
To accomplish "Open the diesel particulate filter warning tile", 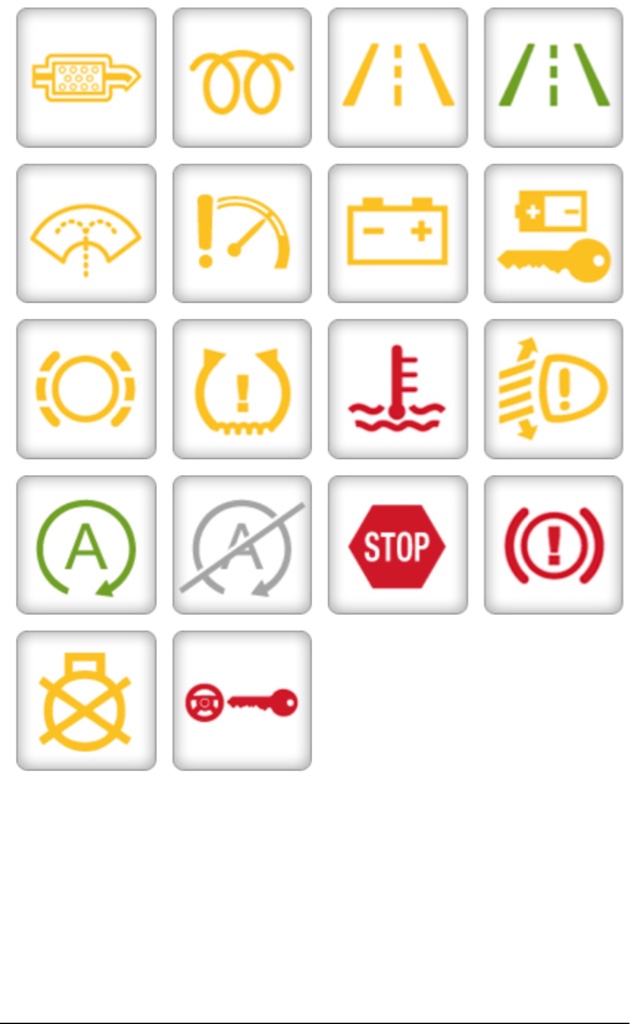I will click(86, 78).
